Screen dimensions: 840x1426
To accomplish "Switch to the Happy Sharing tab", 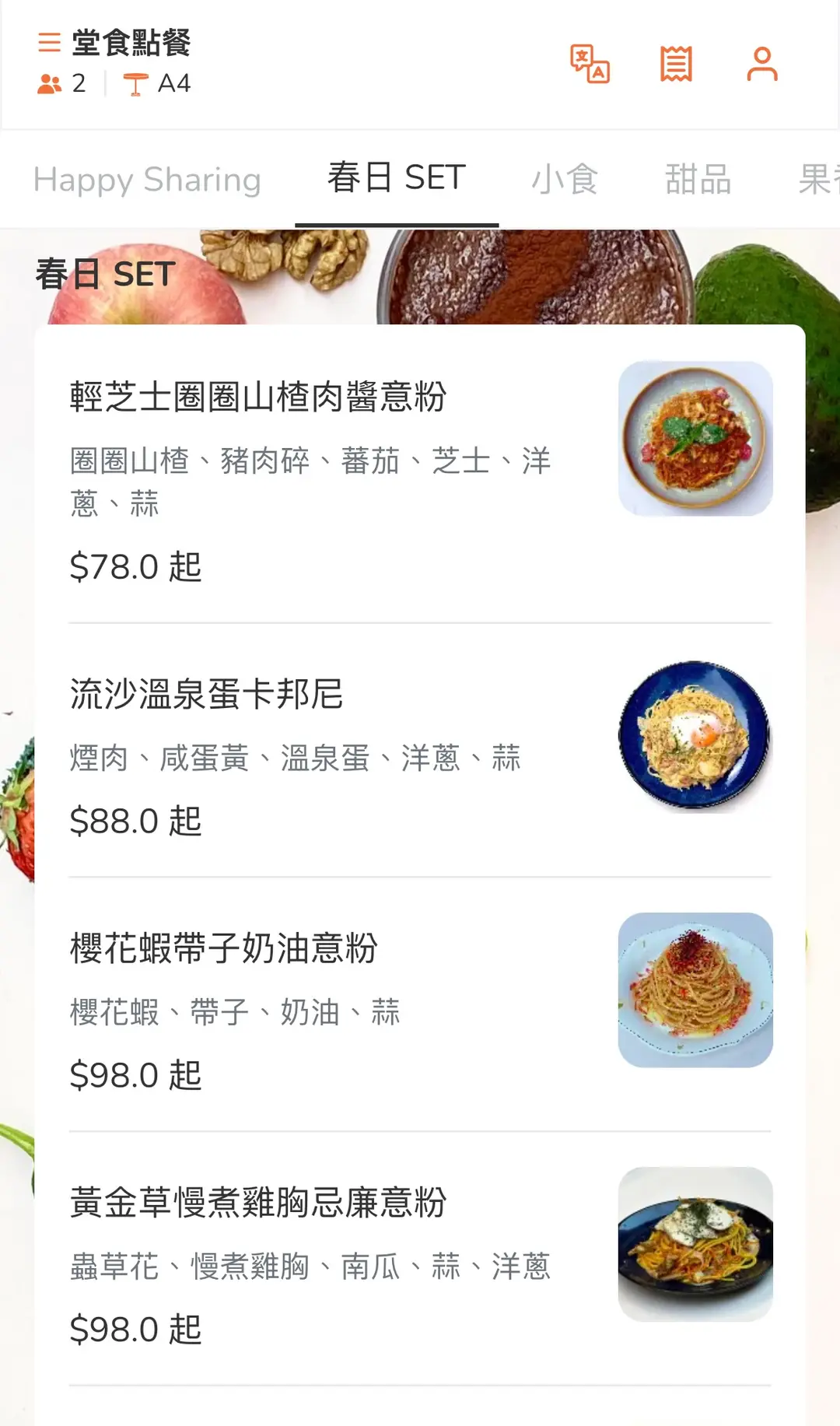I will 147,179.
